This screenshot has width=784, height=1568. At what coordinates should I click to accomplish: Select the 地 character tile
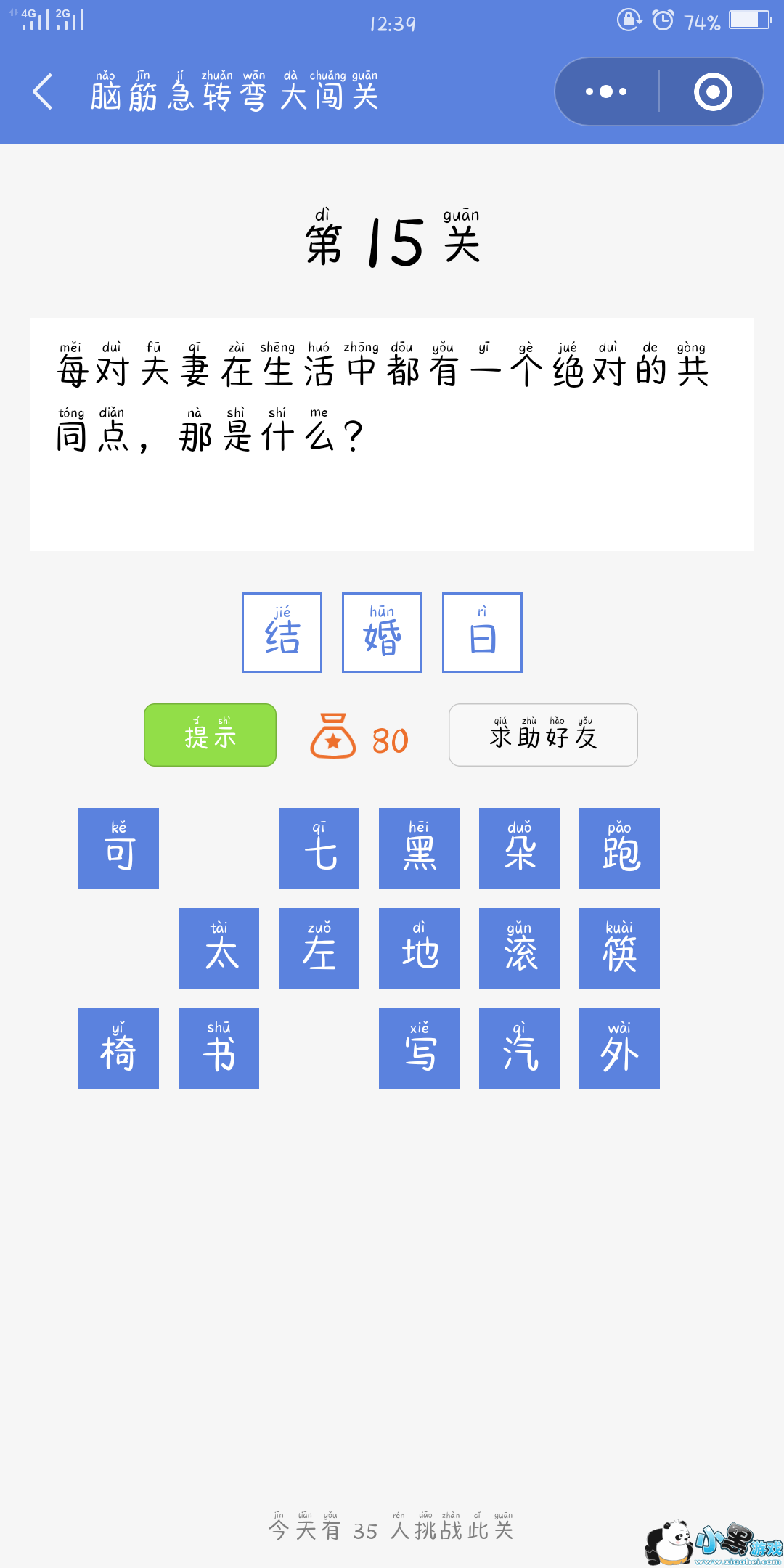click(419, 948)
